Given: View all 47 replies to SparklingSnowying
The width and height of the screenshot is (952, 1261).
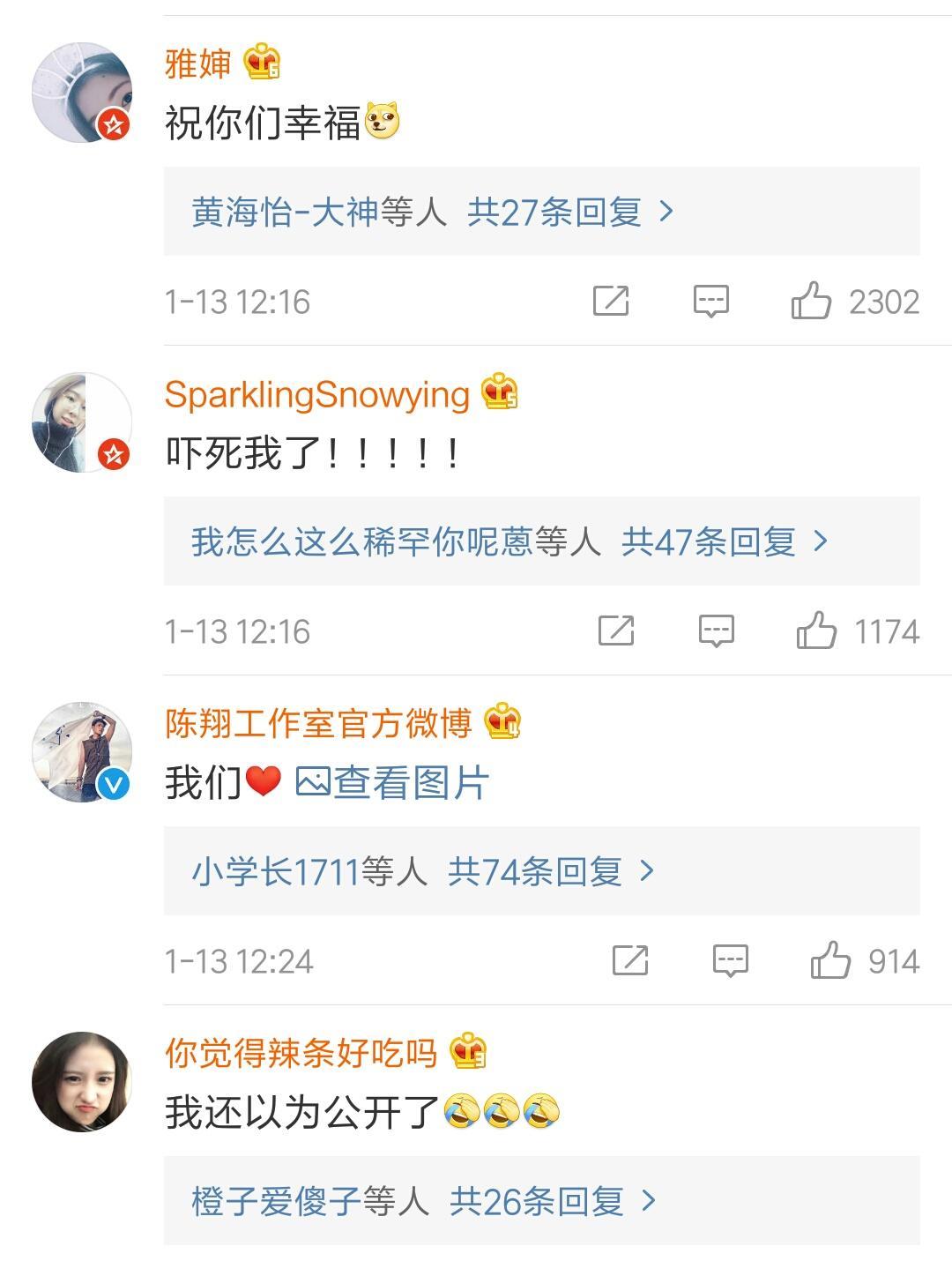Looking at the screenshot, I should point(725,541).
